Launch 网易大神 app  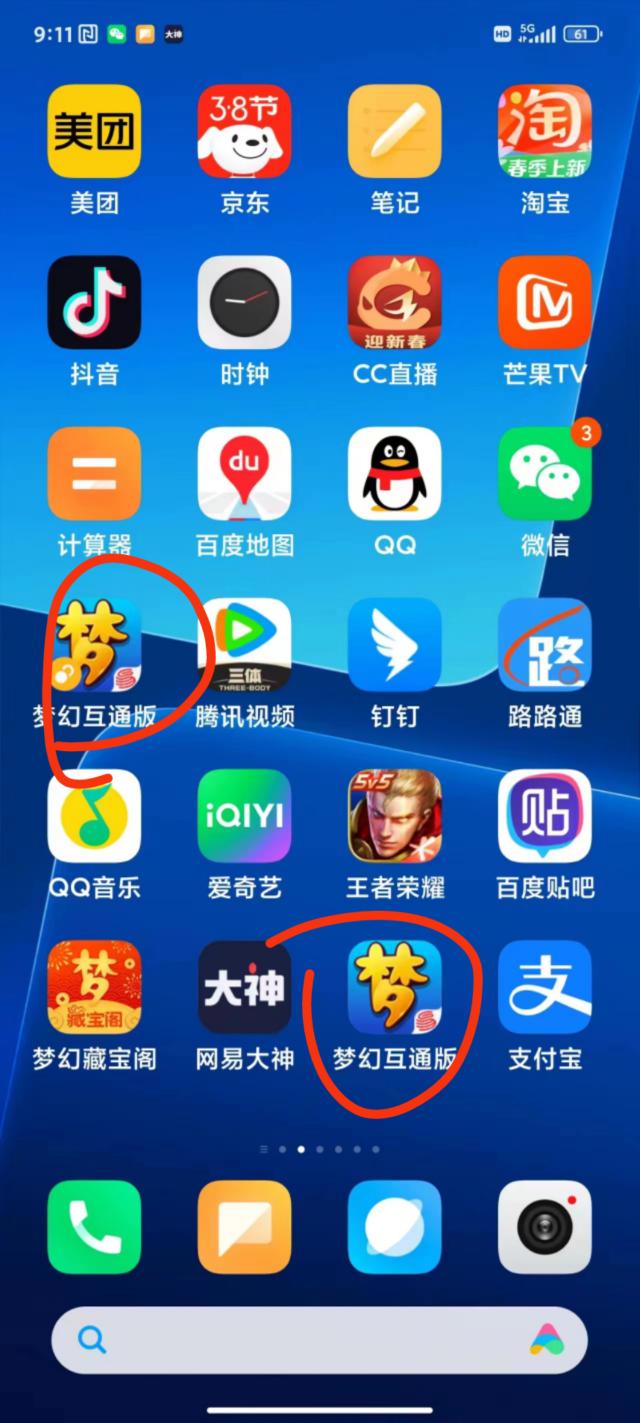coord(245,987)
